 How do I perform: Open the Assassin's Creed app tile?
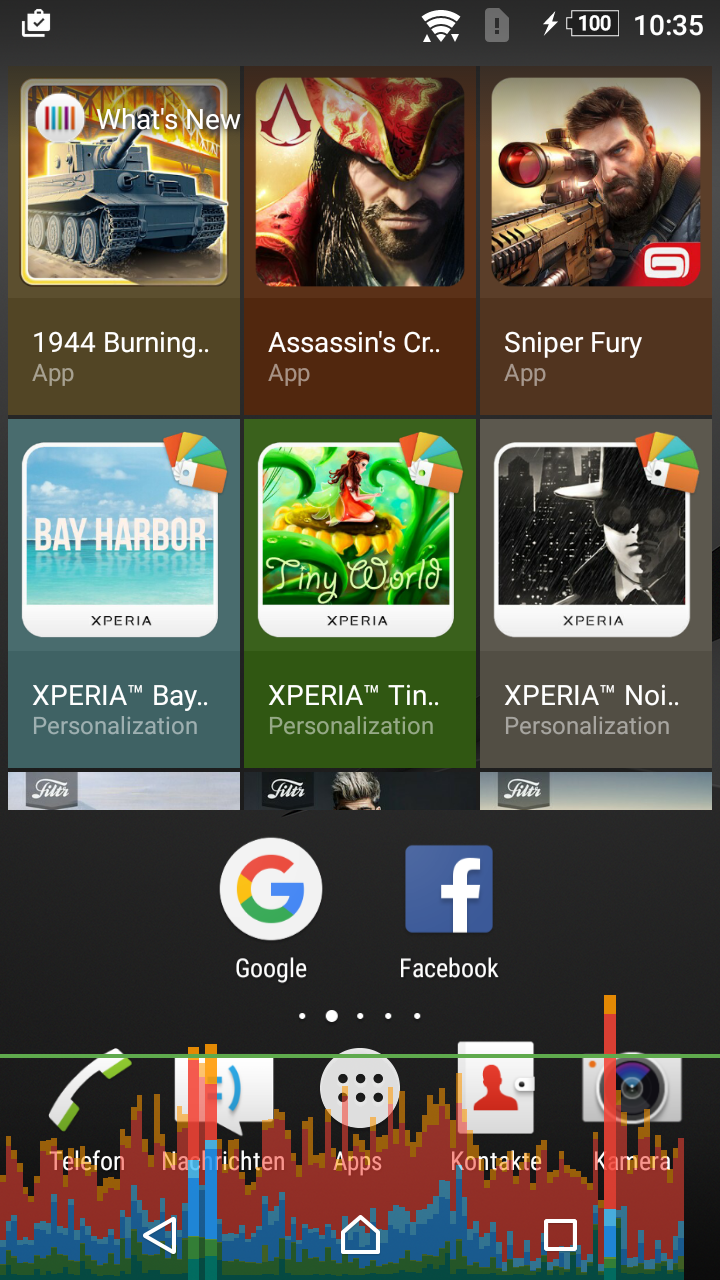(360, 240)
